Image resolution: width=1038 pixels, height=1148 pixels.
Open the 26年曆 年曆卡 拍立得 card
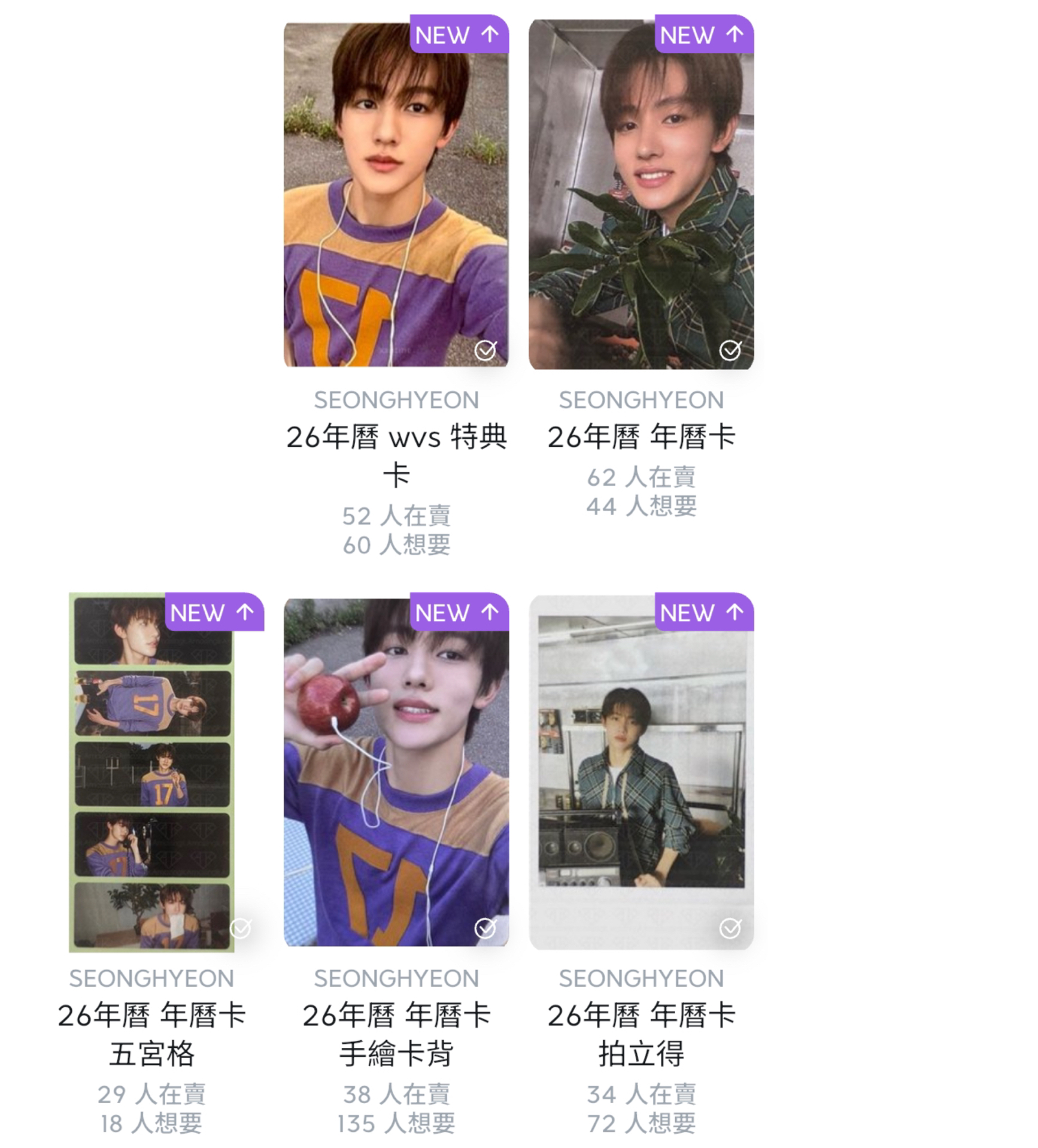(641, 771)
